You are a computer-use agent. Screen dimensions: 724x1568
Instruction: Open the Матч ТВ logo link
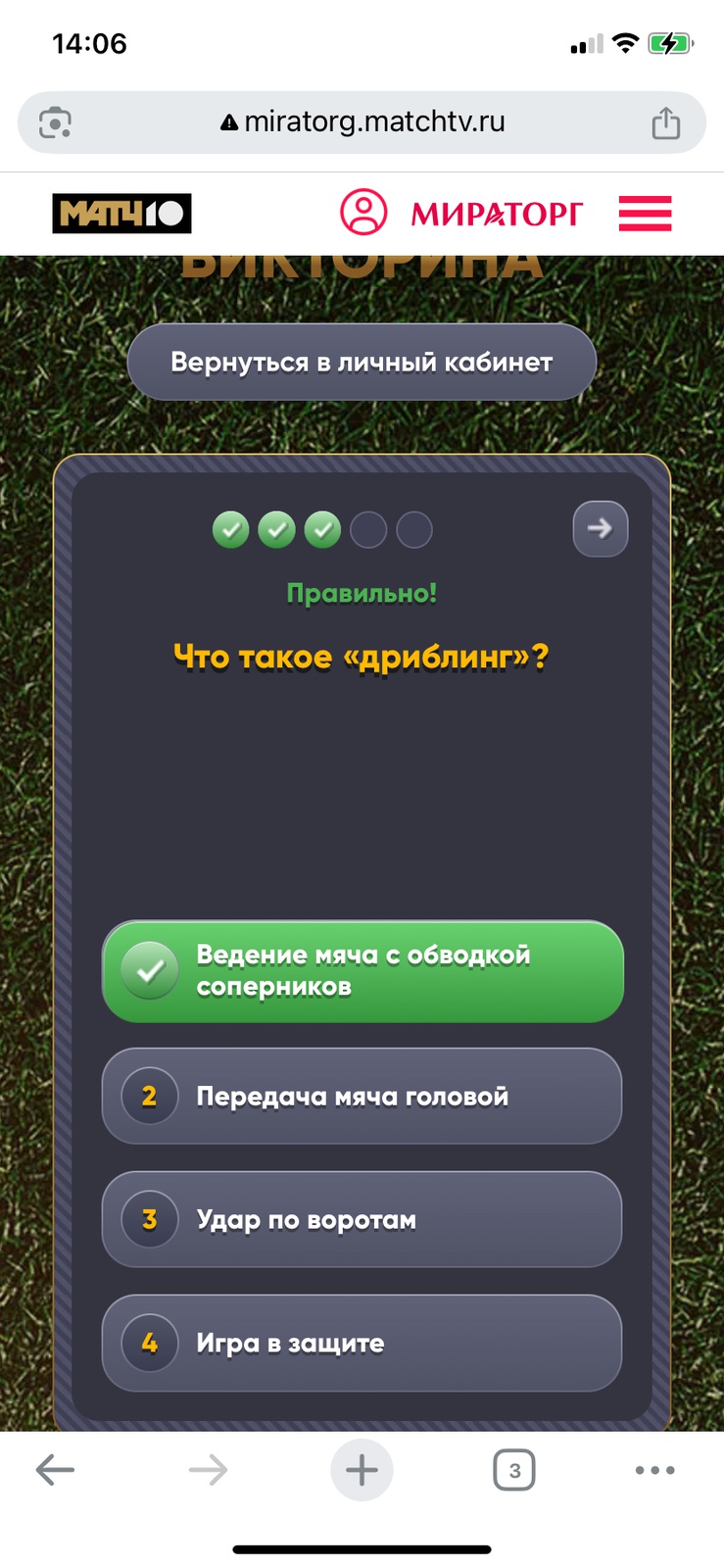coord(121,213)
